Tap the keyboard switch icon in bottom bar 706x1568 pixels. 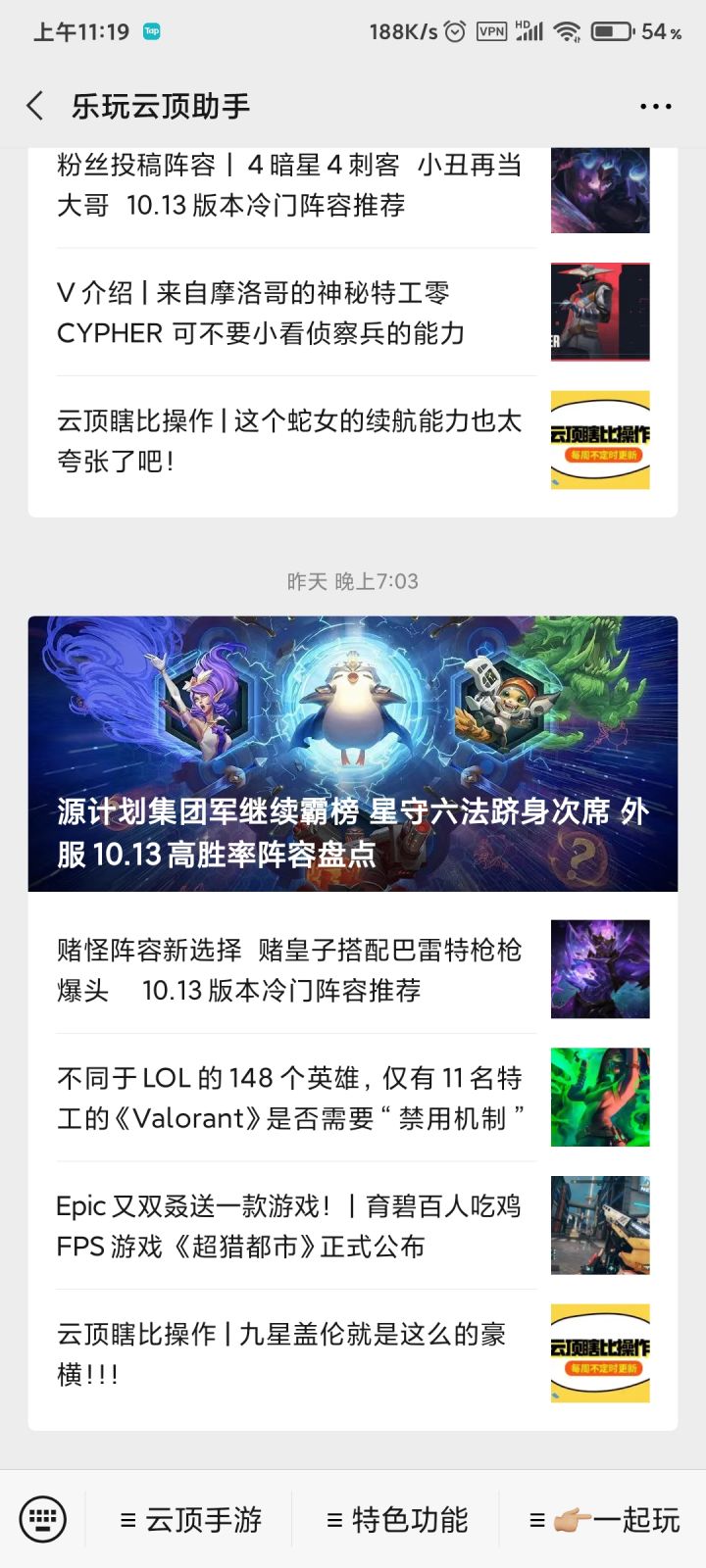click(41, 1517)
